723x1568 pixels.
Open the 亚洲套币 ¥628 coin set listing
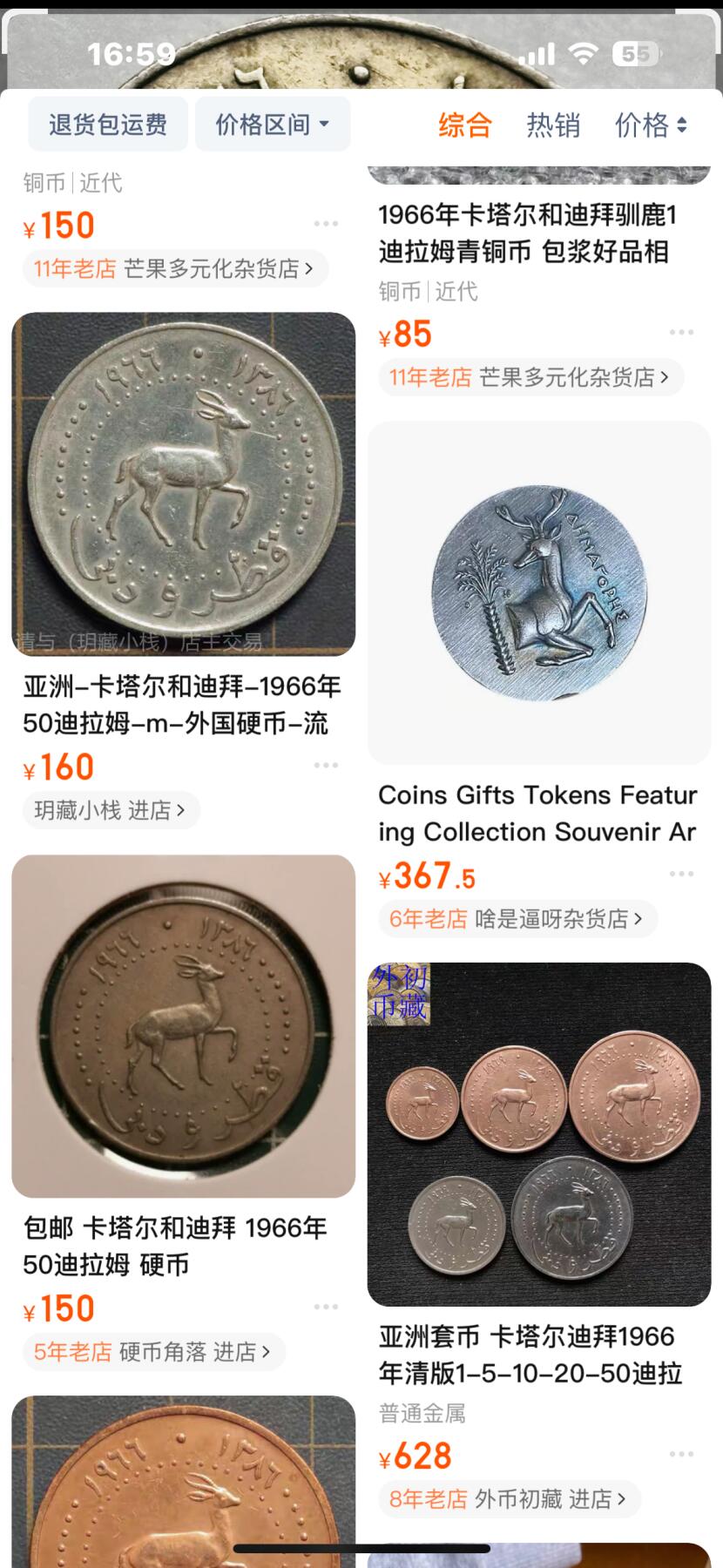pos(538,1134)
